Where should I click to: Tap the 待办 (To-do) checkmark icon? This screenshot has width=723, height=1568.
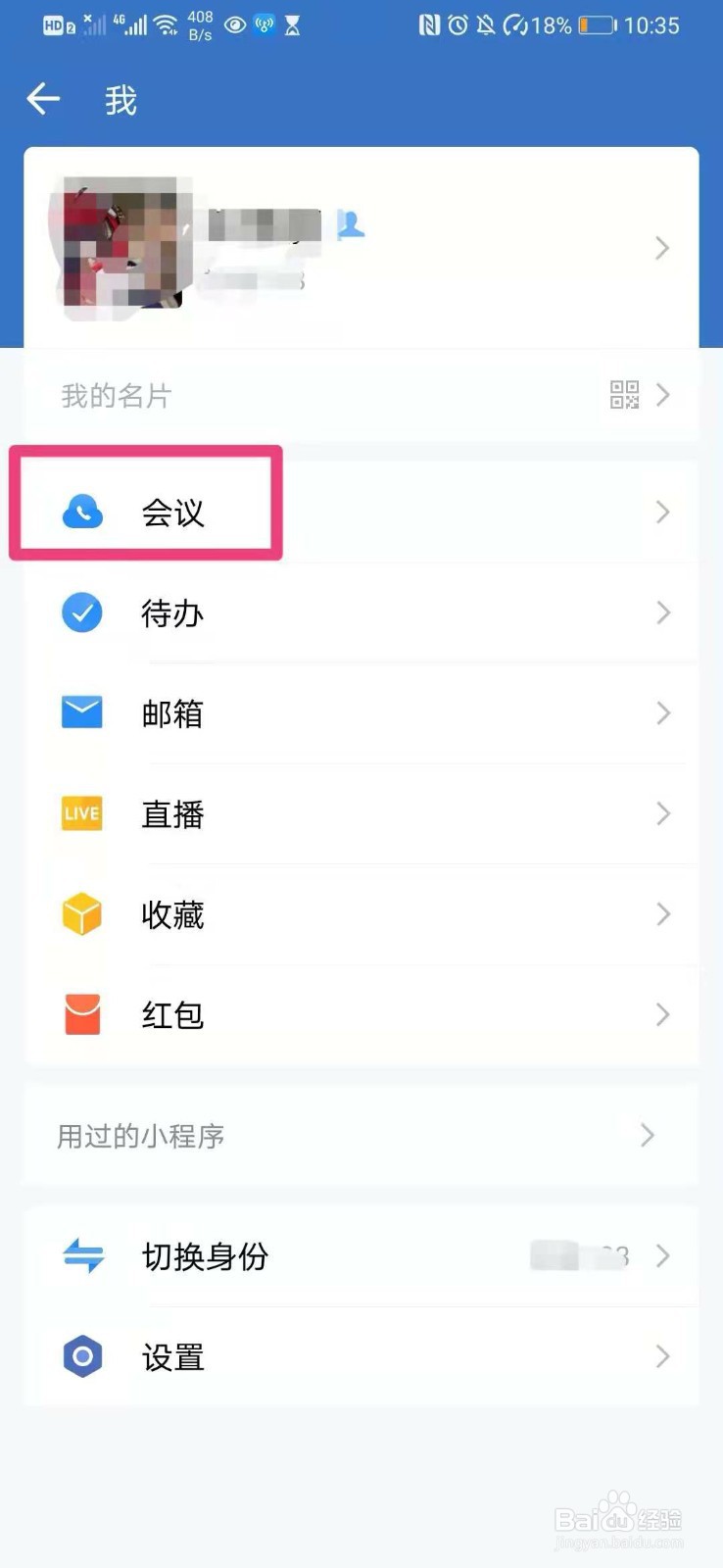[81, 612]
